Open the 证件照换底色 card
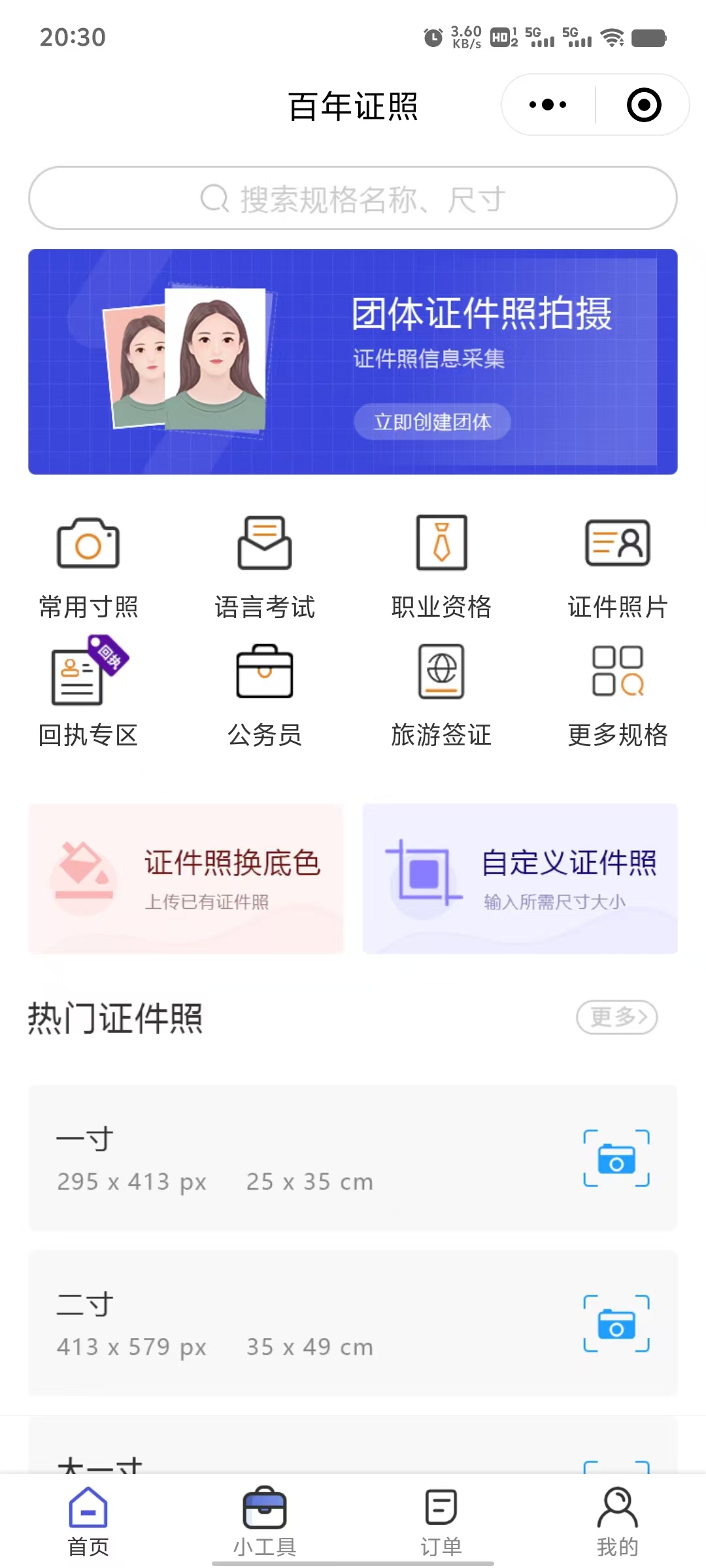Image resolution: width=706 pixels, height=1568 pixels. pyautogui.click(x=186, y=879)
